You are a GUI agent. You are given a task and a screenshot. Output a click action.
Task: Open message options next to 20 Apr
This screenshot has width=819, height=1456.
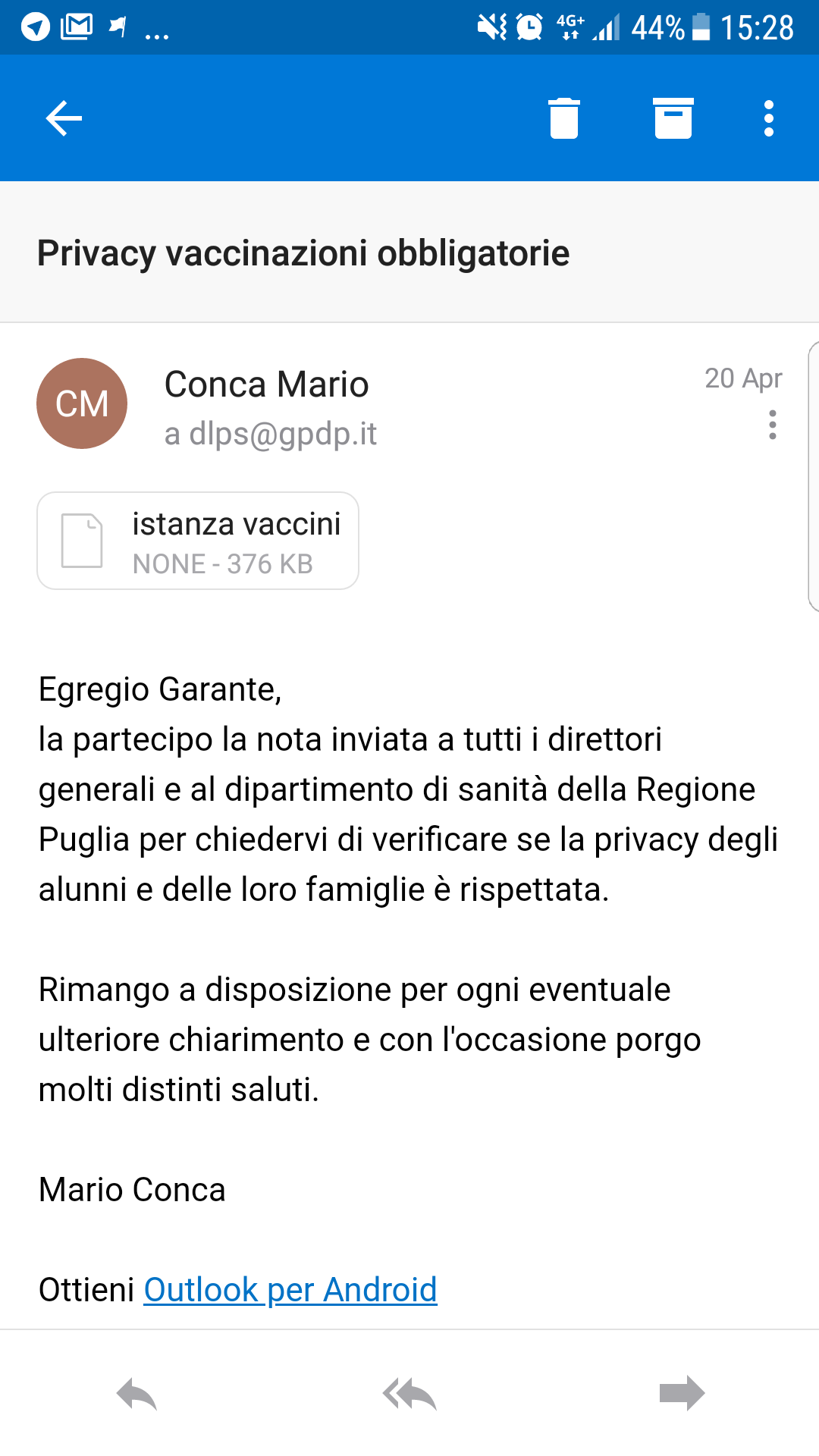[x=773, y=425]
